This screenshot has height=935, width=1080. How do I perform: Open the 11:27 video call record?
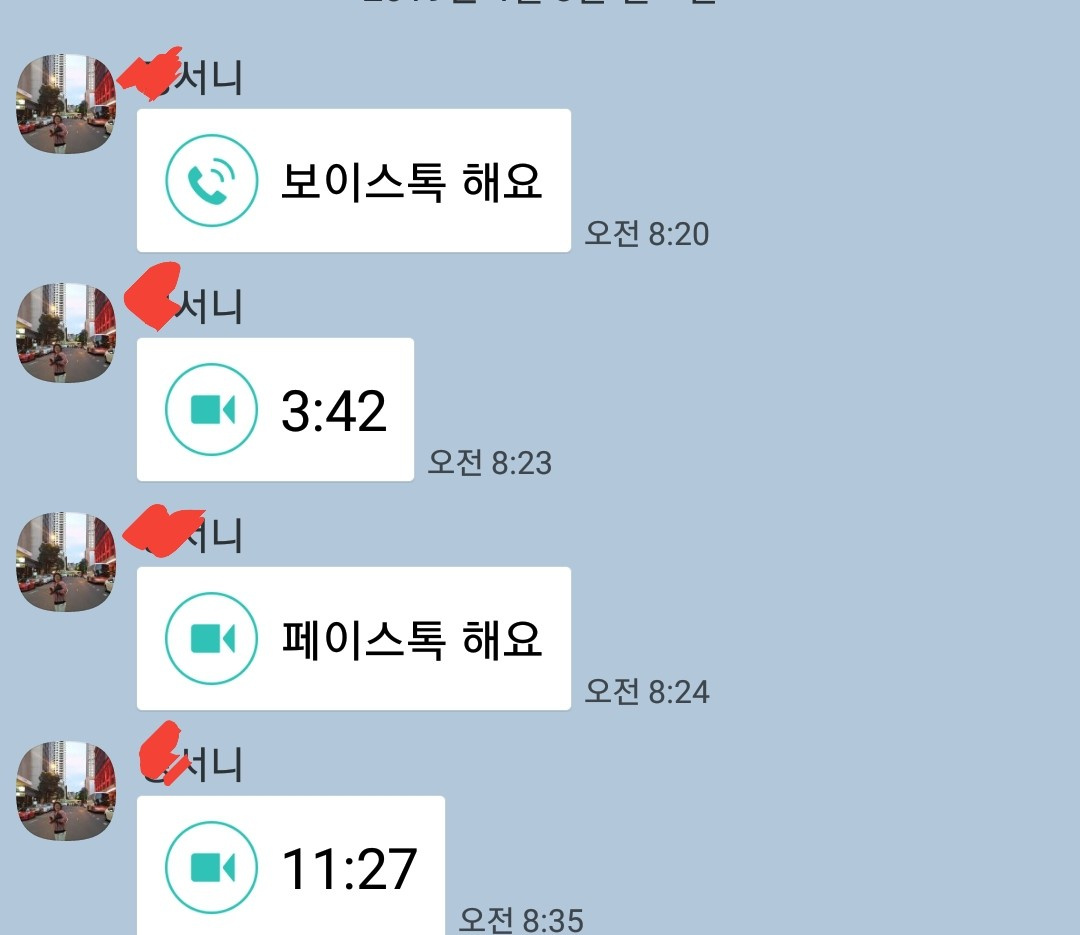click(290, 866)
